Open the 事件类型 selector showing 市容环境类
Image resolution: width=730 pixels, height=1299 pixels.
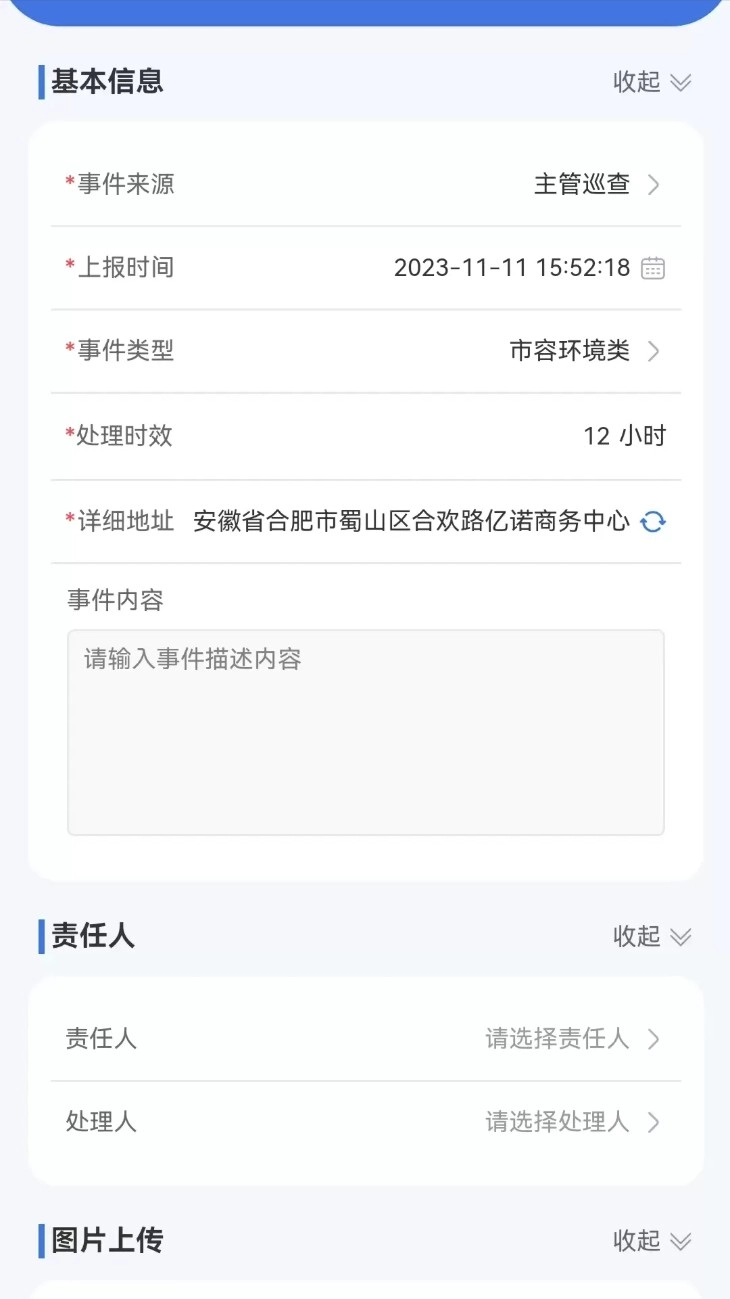(x=570, y=352)
